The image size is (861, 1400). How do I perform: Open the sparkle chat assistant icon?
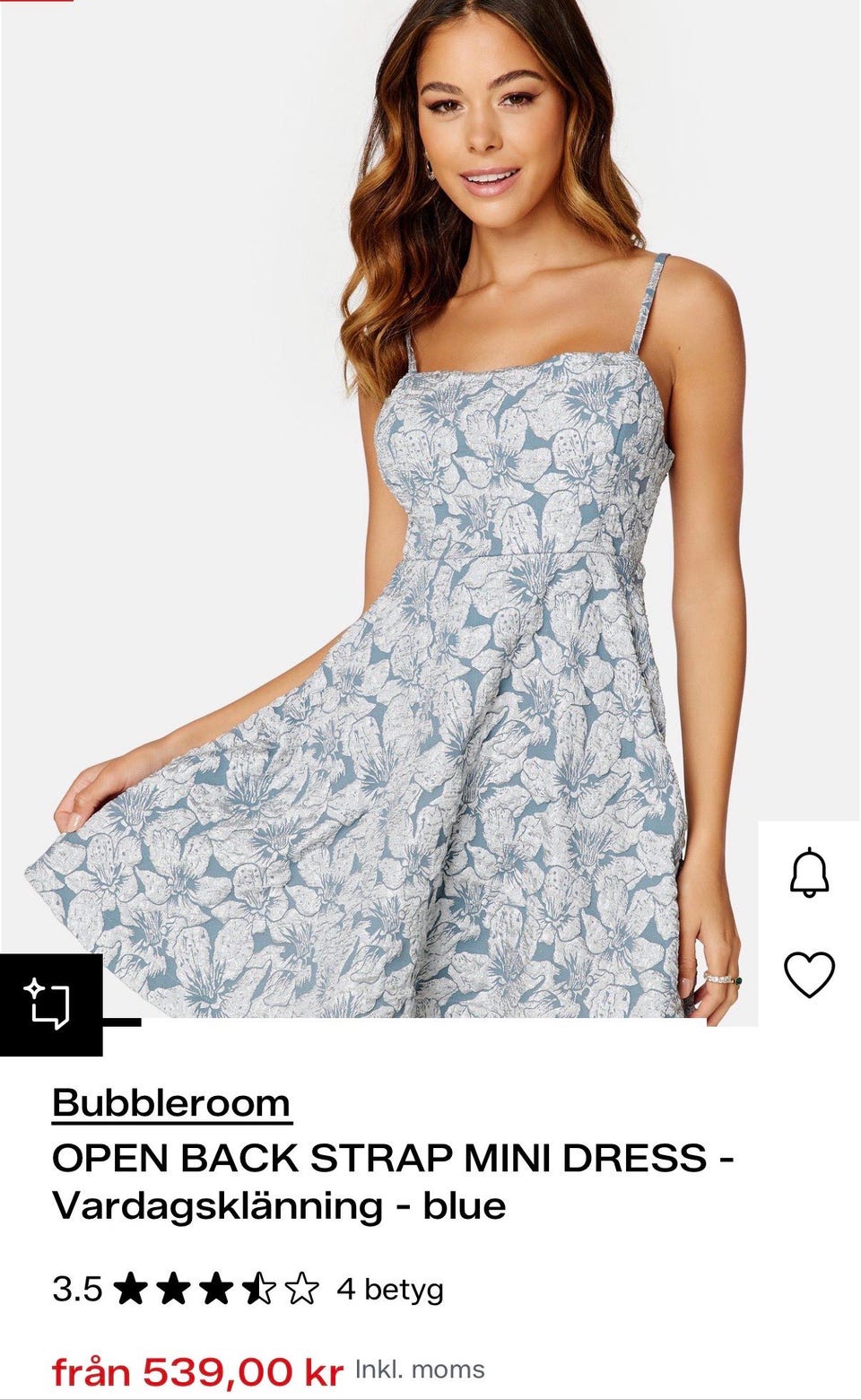[49, 1004]
